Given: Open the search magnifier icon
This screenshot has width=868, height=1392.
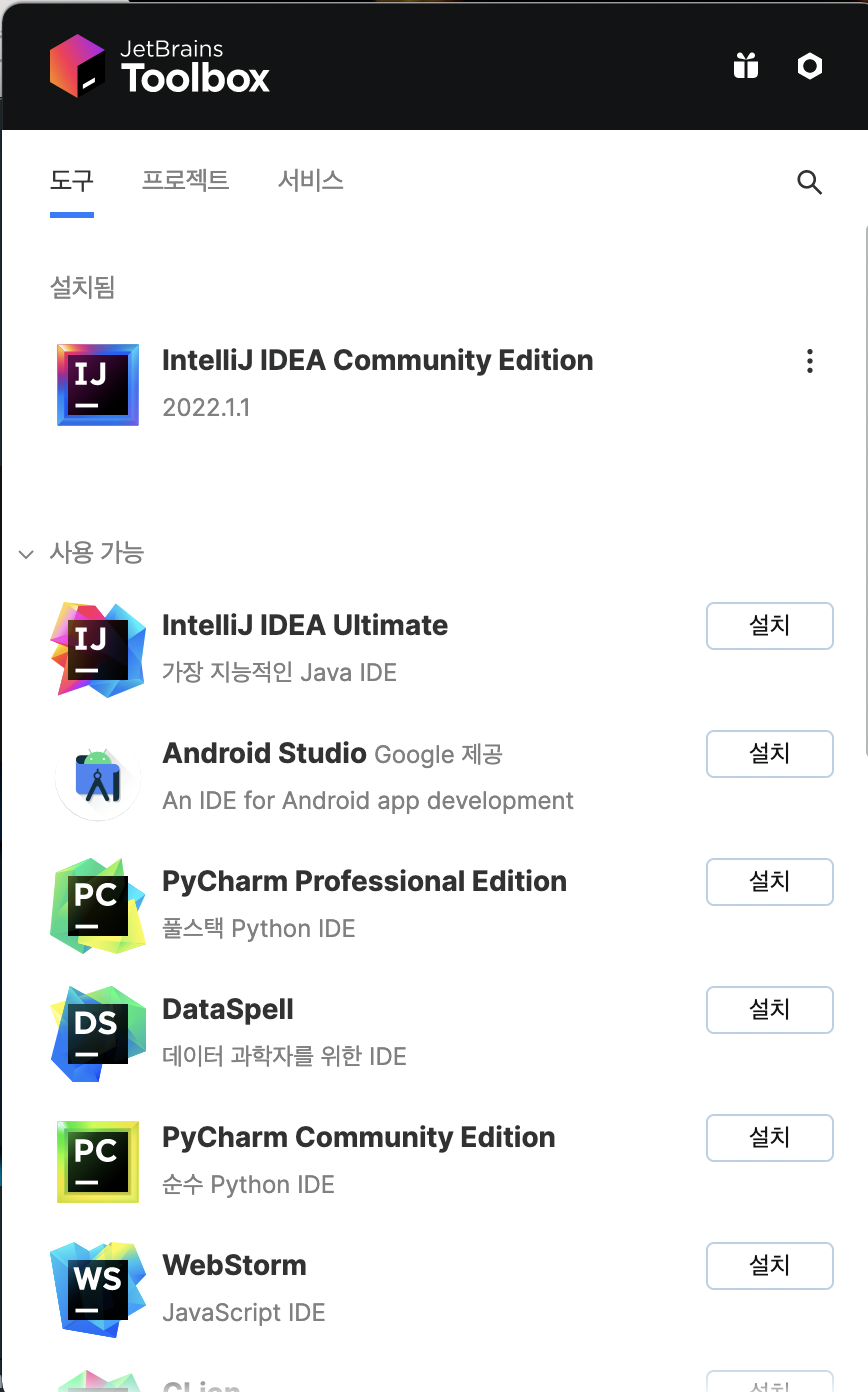Looking at the screenshot, I should coord(809,183).
